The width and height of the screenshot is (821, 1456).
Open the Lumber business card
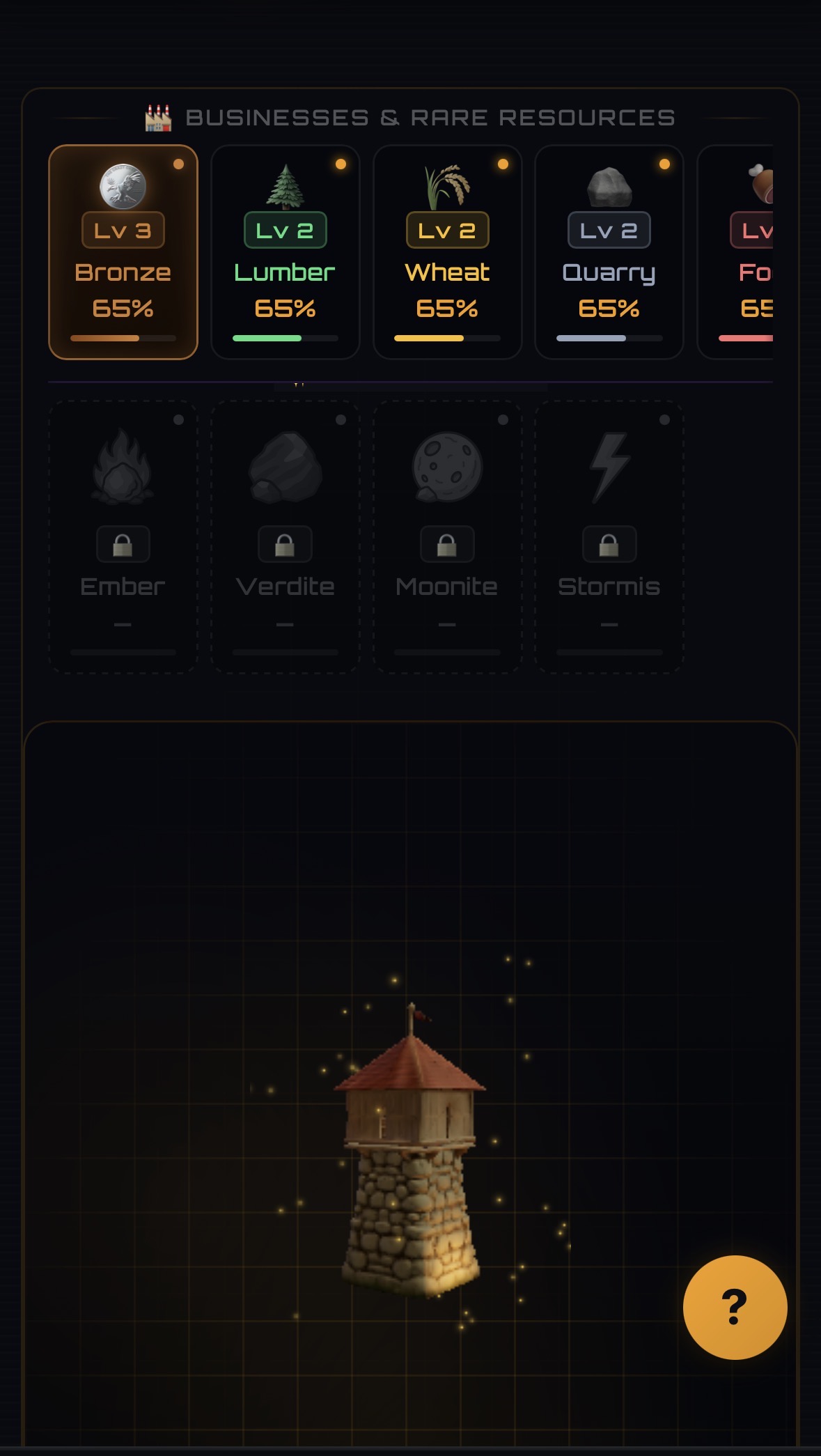pyautogui.click(x=286, y=252)
